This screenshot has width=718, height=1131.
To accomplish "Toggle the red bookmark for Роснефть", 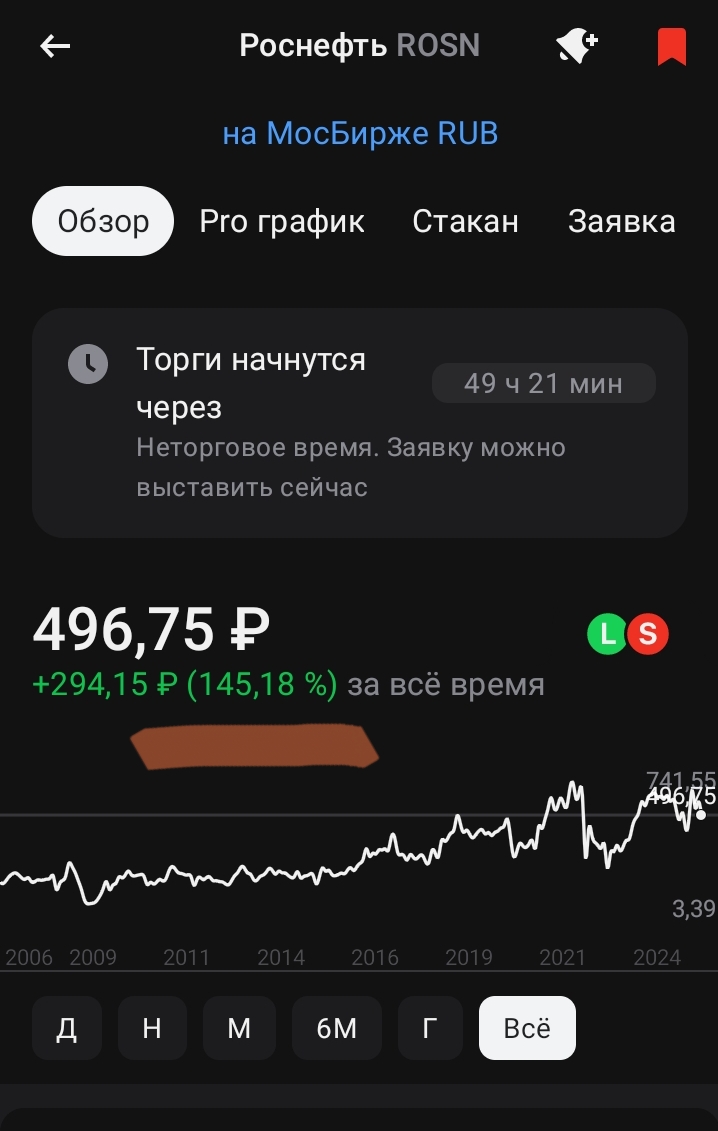I will coord(671,46).
